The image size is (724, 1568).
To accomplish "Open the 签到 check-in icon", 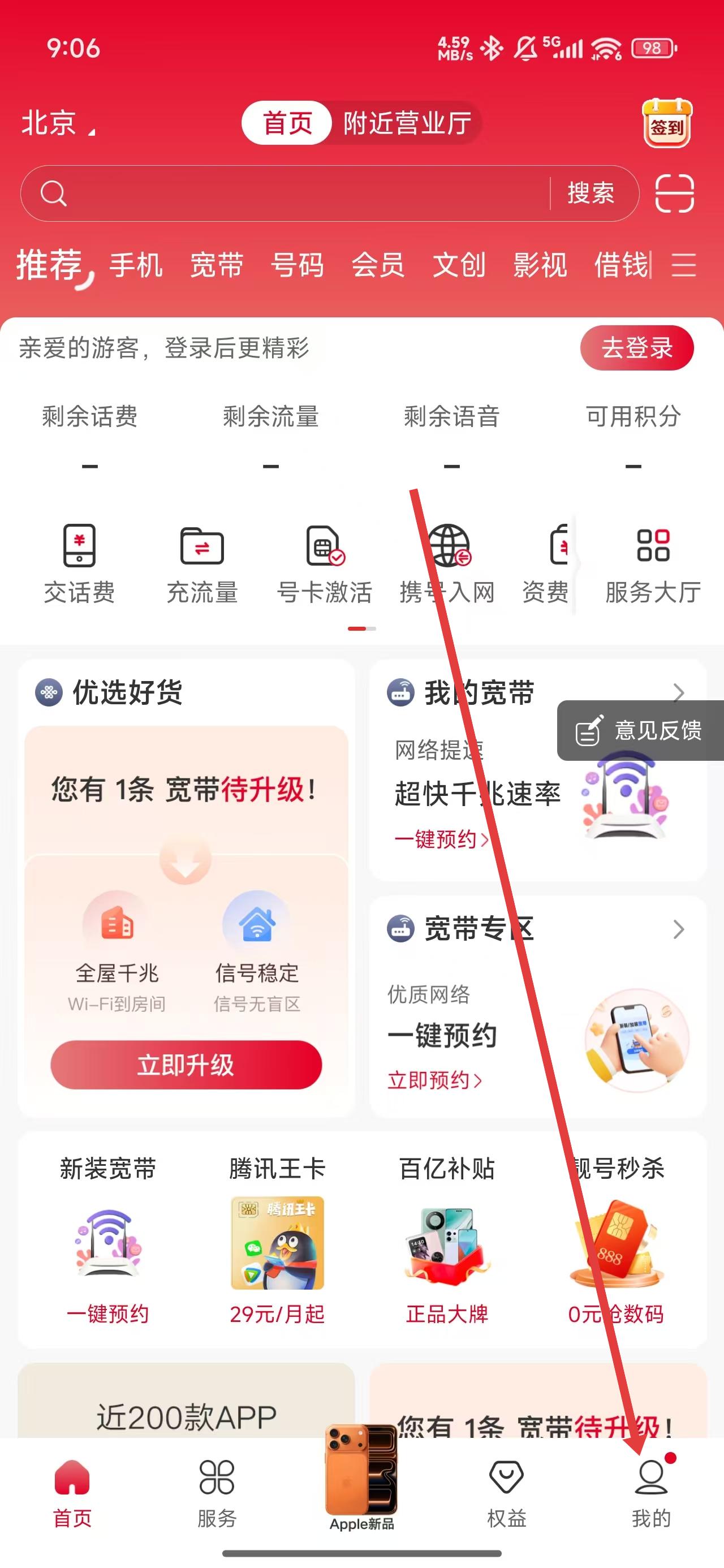I will 667,123.
